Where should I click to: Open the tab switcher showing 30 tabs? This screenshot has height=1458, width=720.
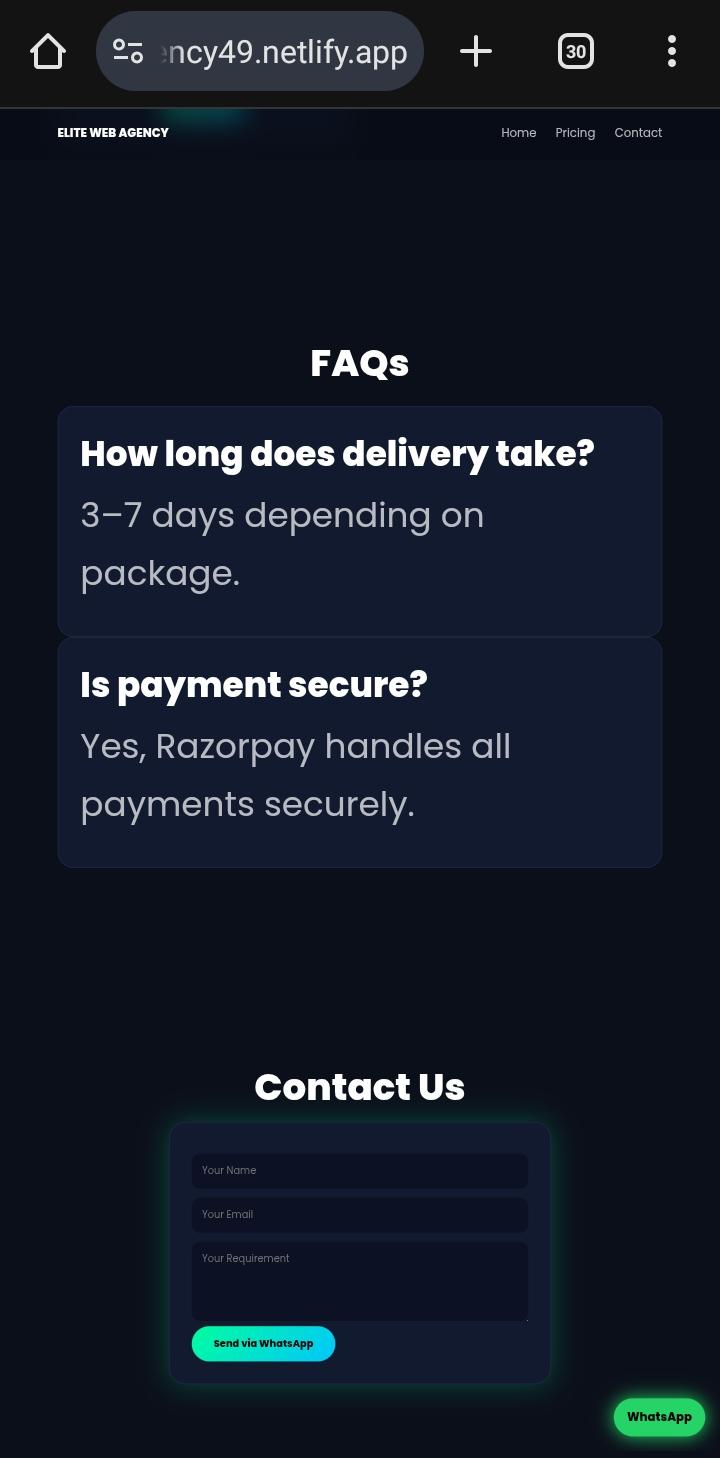point(576,52)
